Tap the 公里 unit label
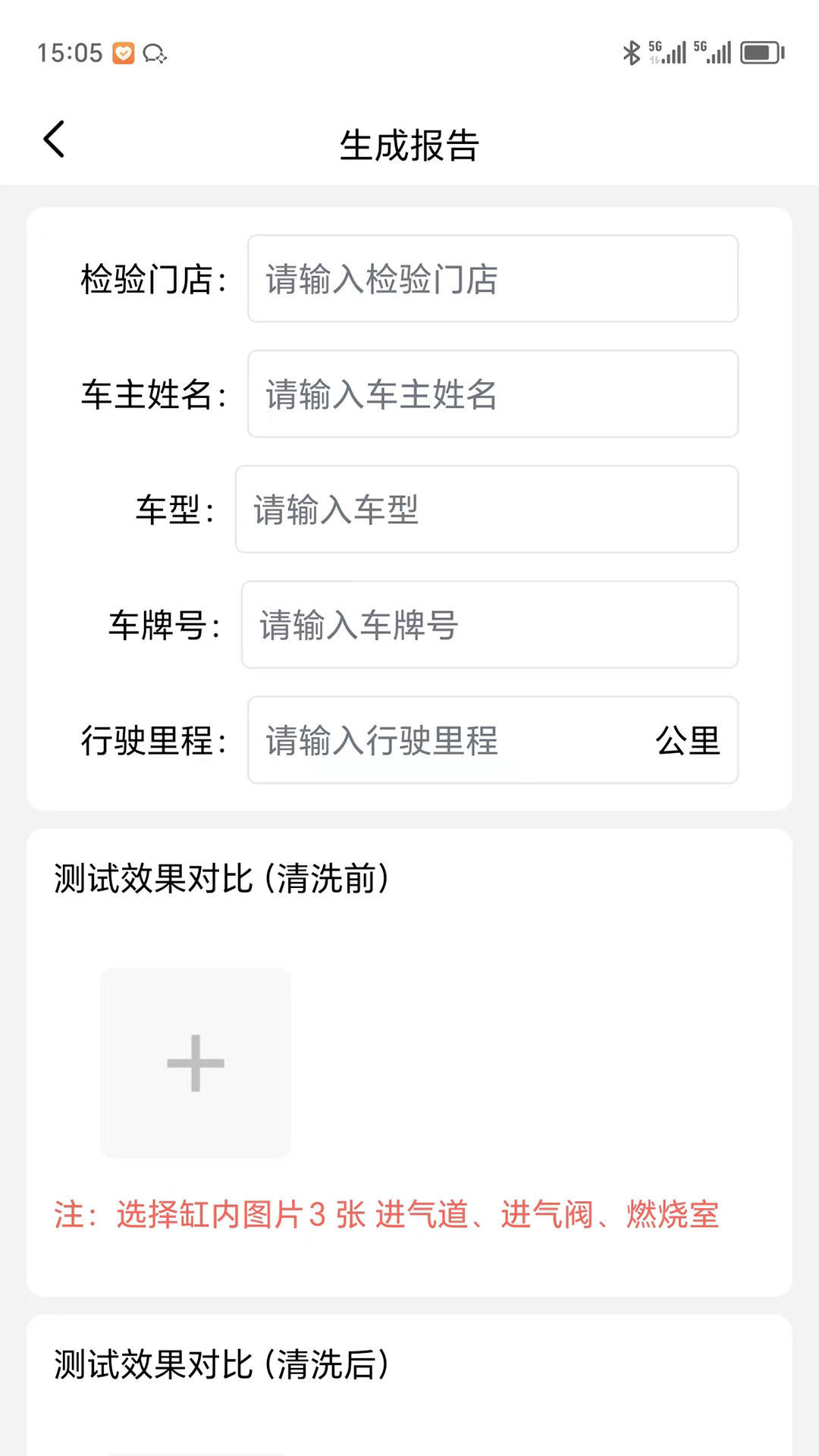Viewport: 819px width, 1456px height. 687,741
